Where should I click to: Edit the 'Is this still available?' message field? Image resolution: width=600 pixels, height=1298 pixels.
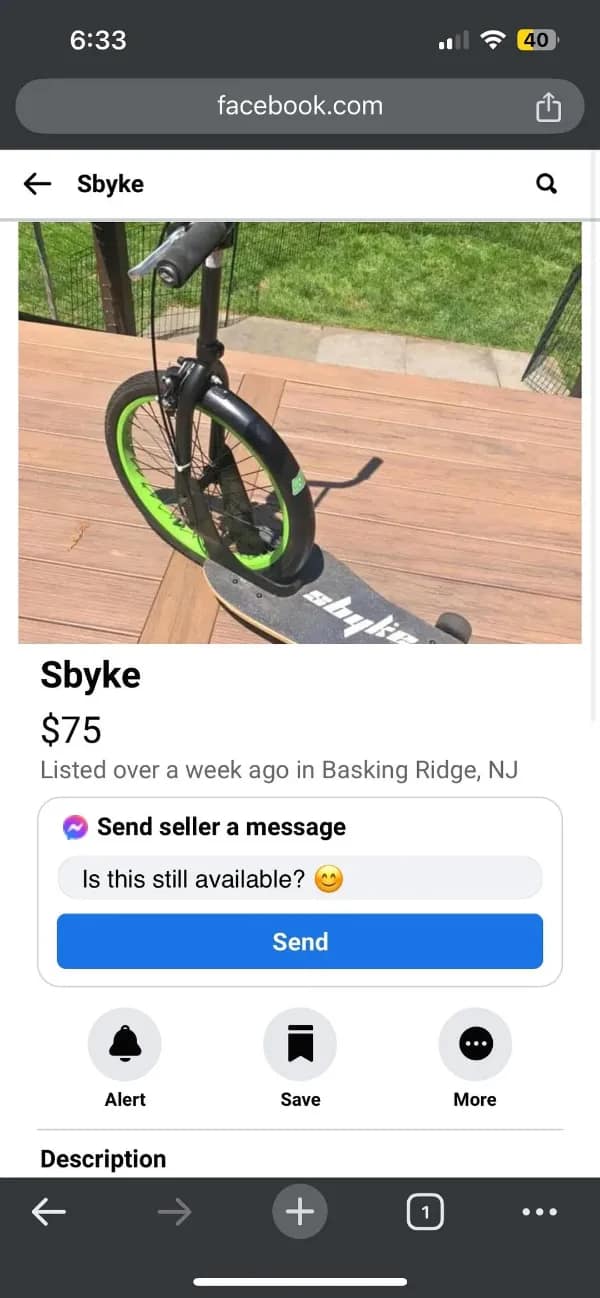pos(299,879)
